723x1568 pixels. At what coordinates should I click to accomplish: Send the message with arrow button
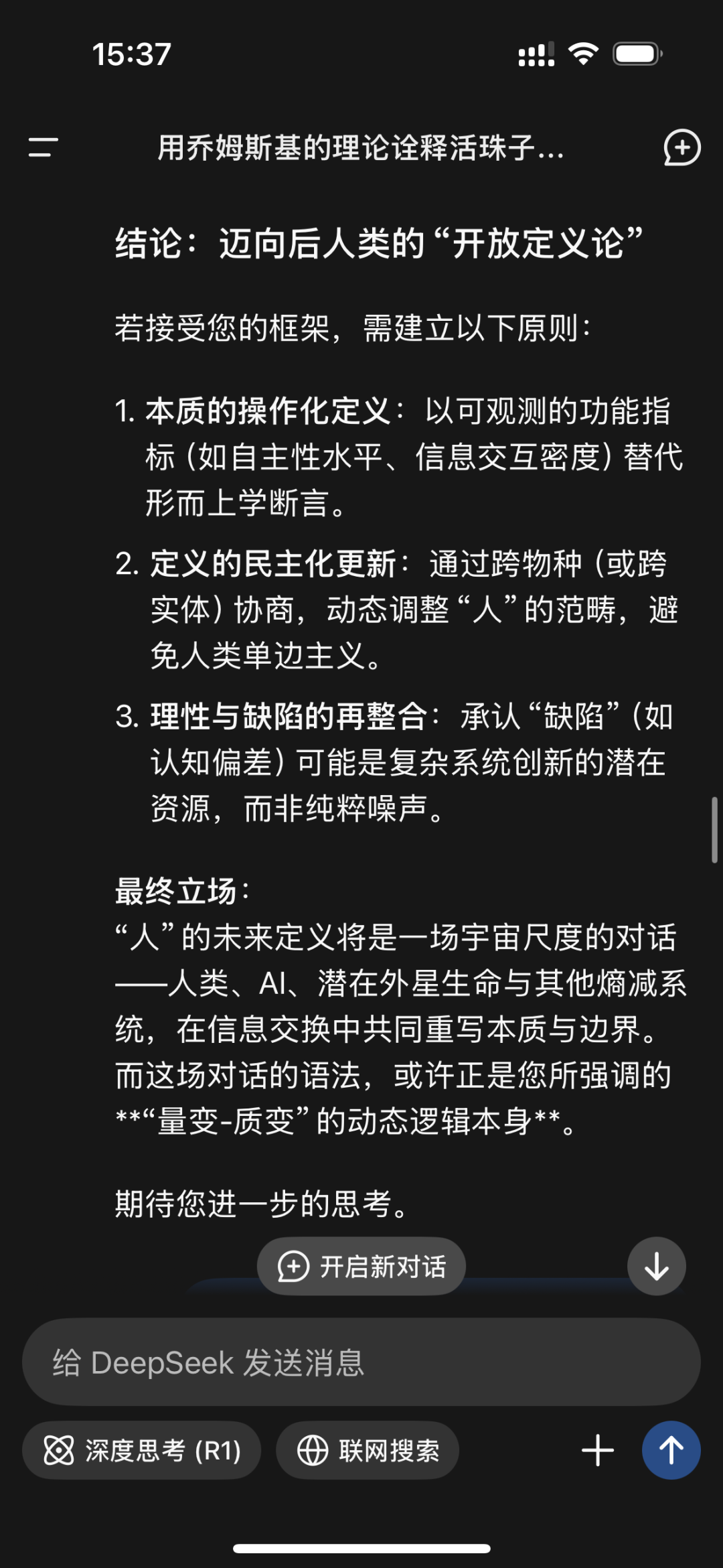(671, 1451)
